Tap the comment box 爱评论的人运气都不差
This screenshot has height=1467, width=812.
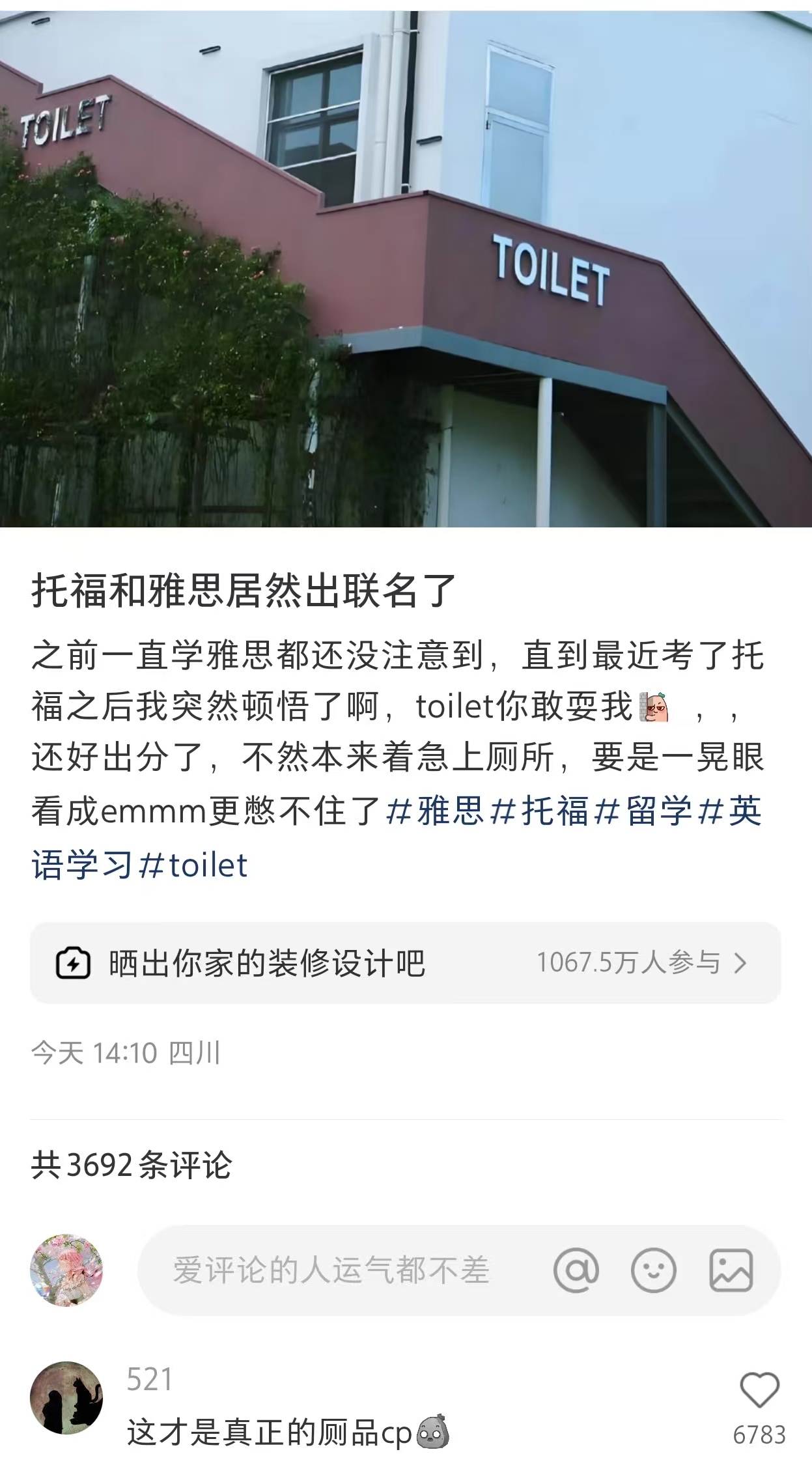[331, 1270]
